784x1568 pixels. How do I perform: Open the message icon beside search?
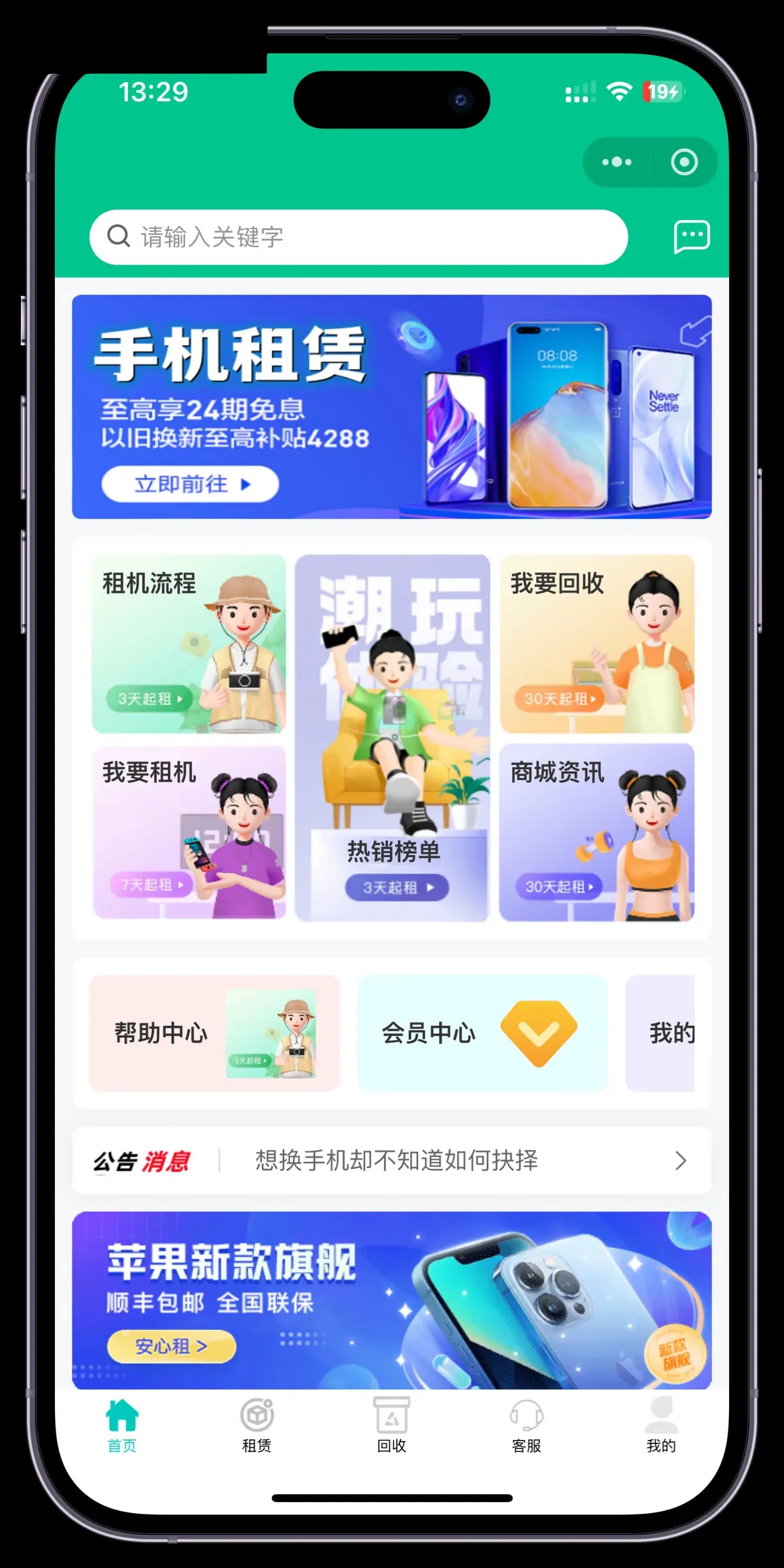(691, 237)
